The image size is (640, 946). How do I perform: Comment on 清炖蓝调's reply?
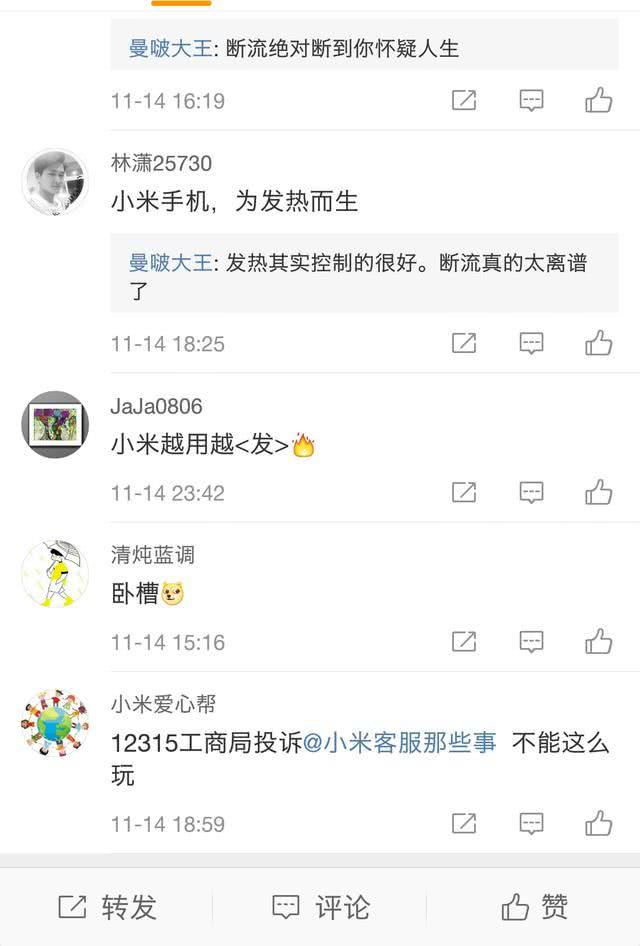click(531, 641)
